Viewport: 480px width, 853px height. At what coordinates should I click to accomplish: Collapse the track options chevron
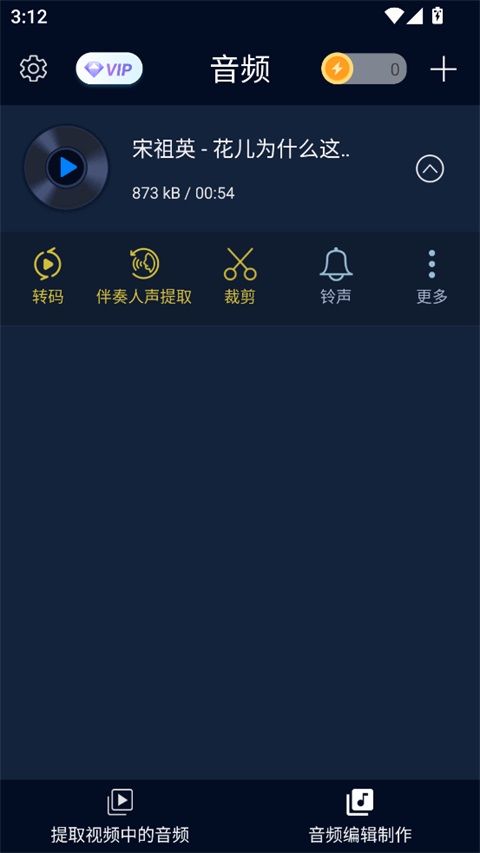click(430, 169)
